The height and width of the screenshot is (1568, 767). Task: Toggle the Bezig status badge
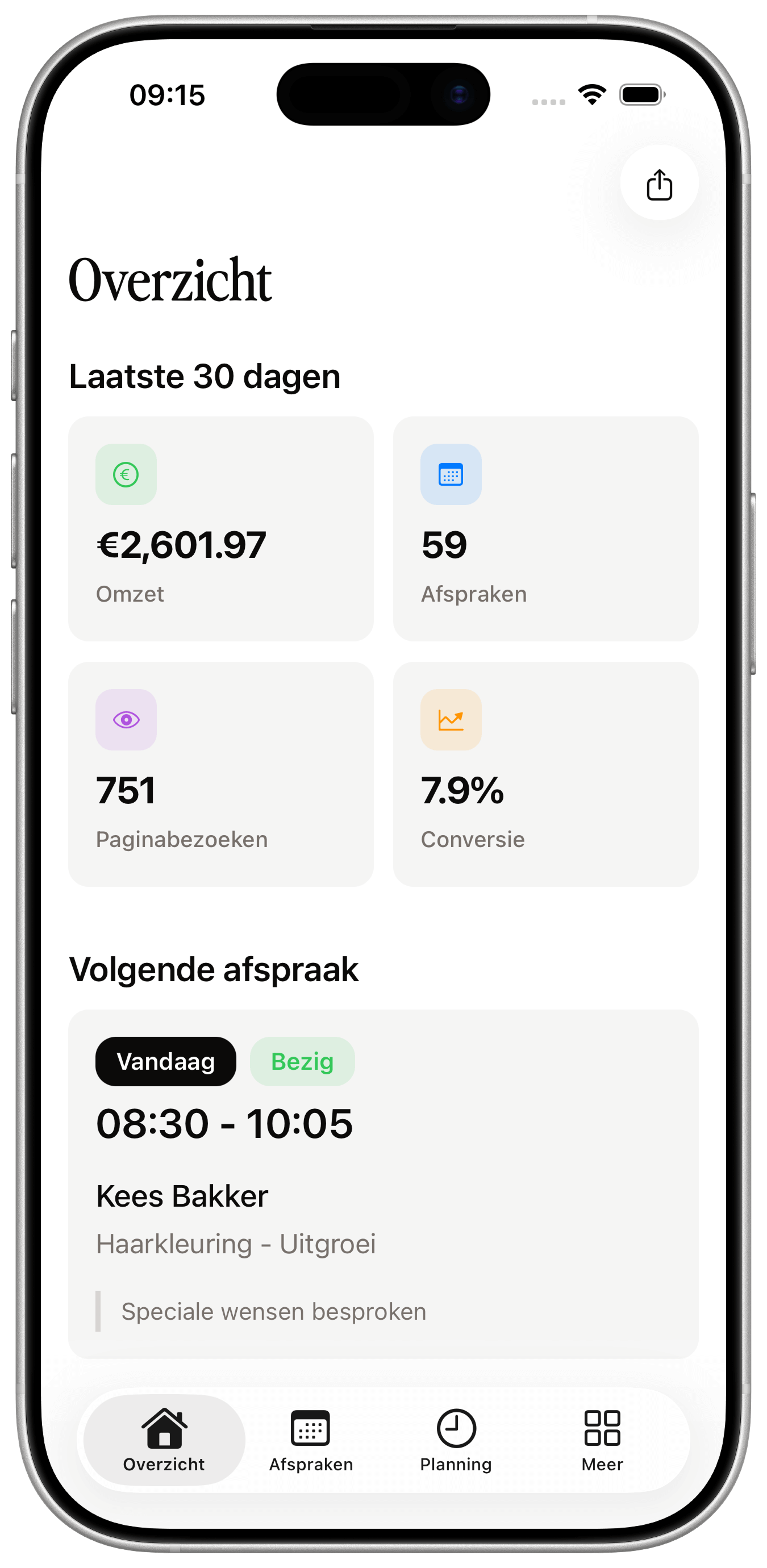click(302, 1061)
